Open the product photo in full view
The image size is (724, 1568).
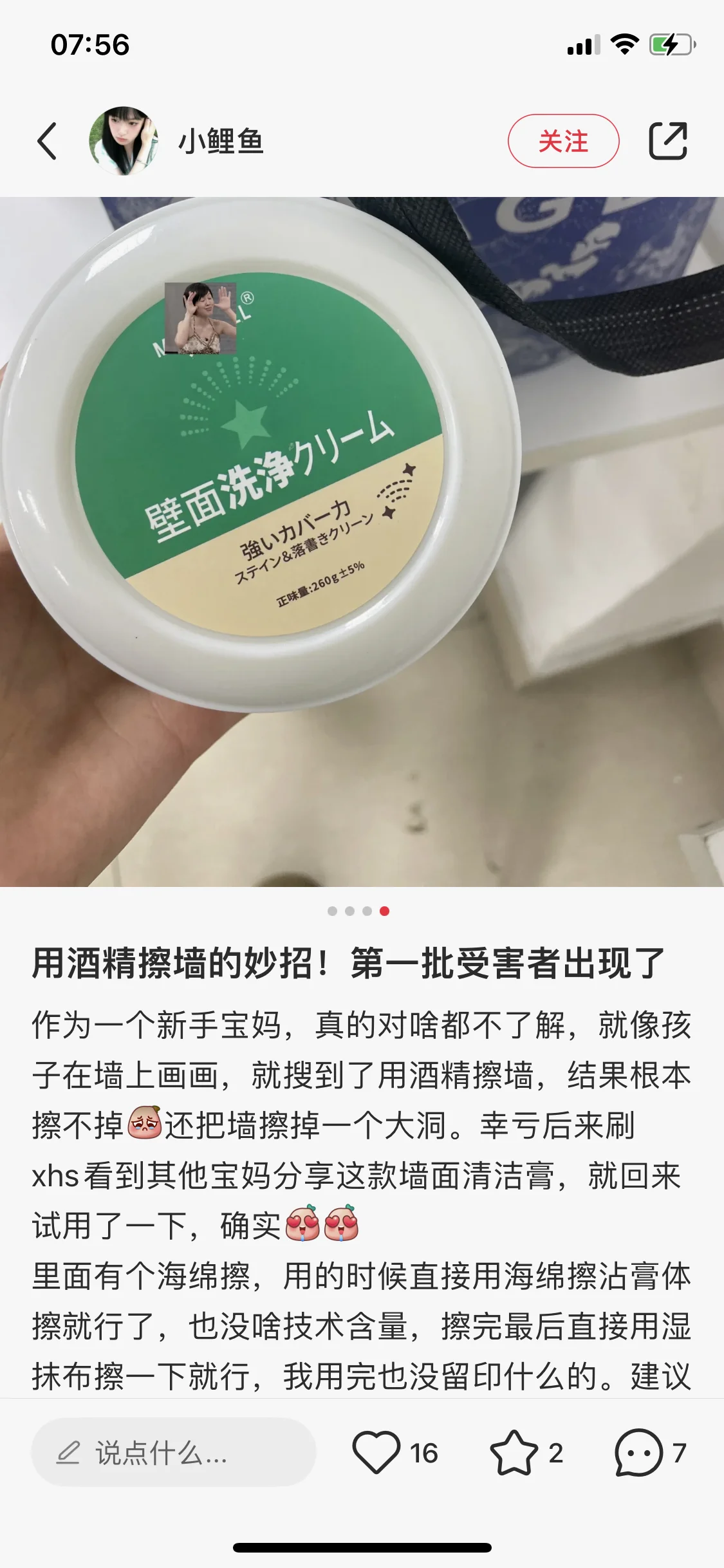pyautogui.click(x=362, y=542)
